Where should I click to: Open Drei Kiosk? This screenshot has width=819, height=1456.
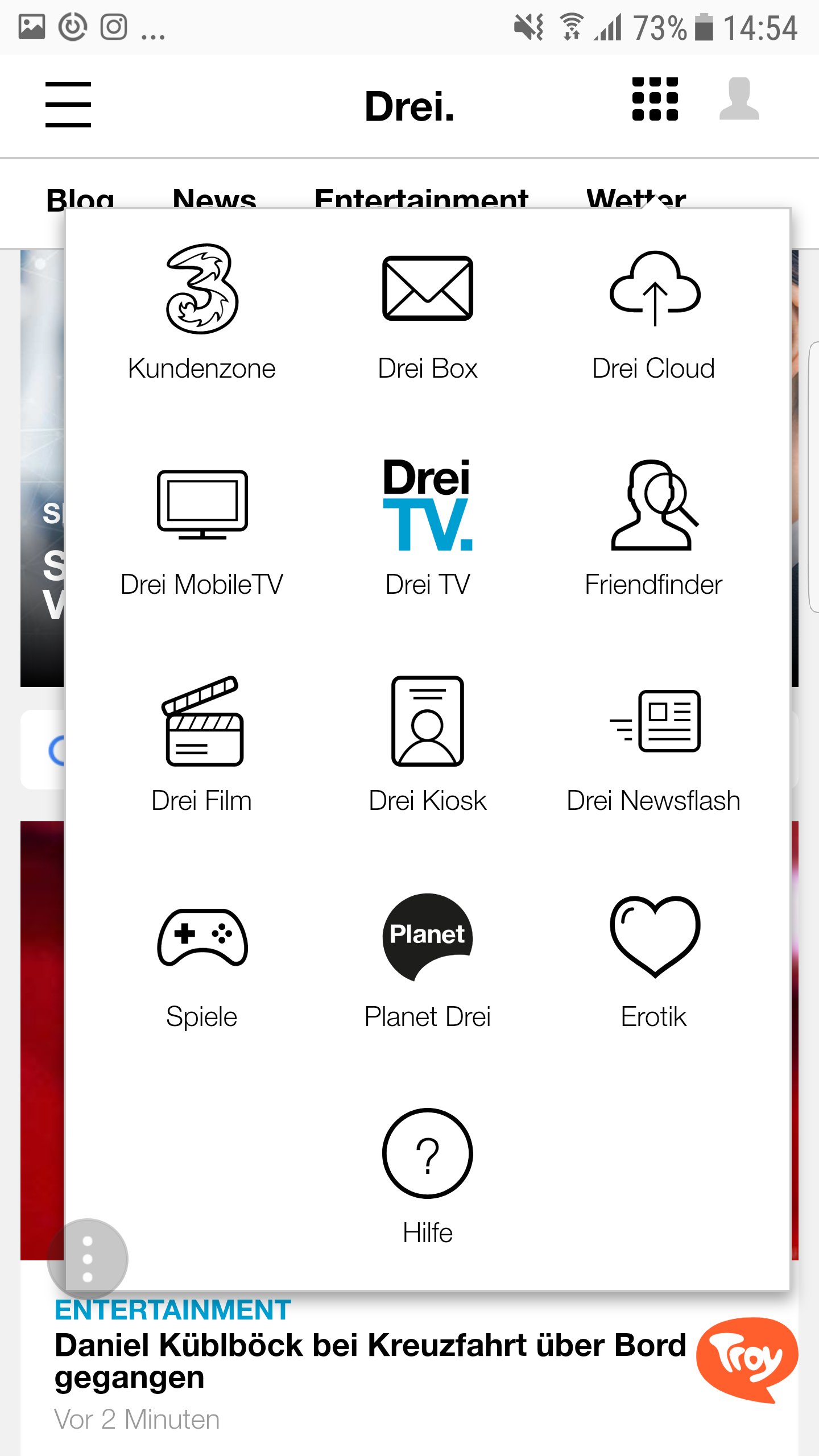tap(428, 745)
